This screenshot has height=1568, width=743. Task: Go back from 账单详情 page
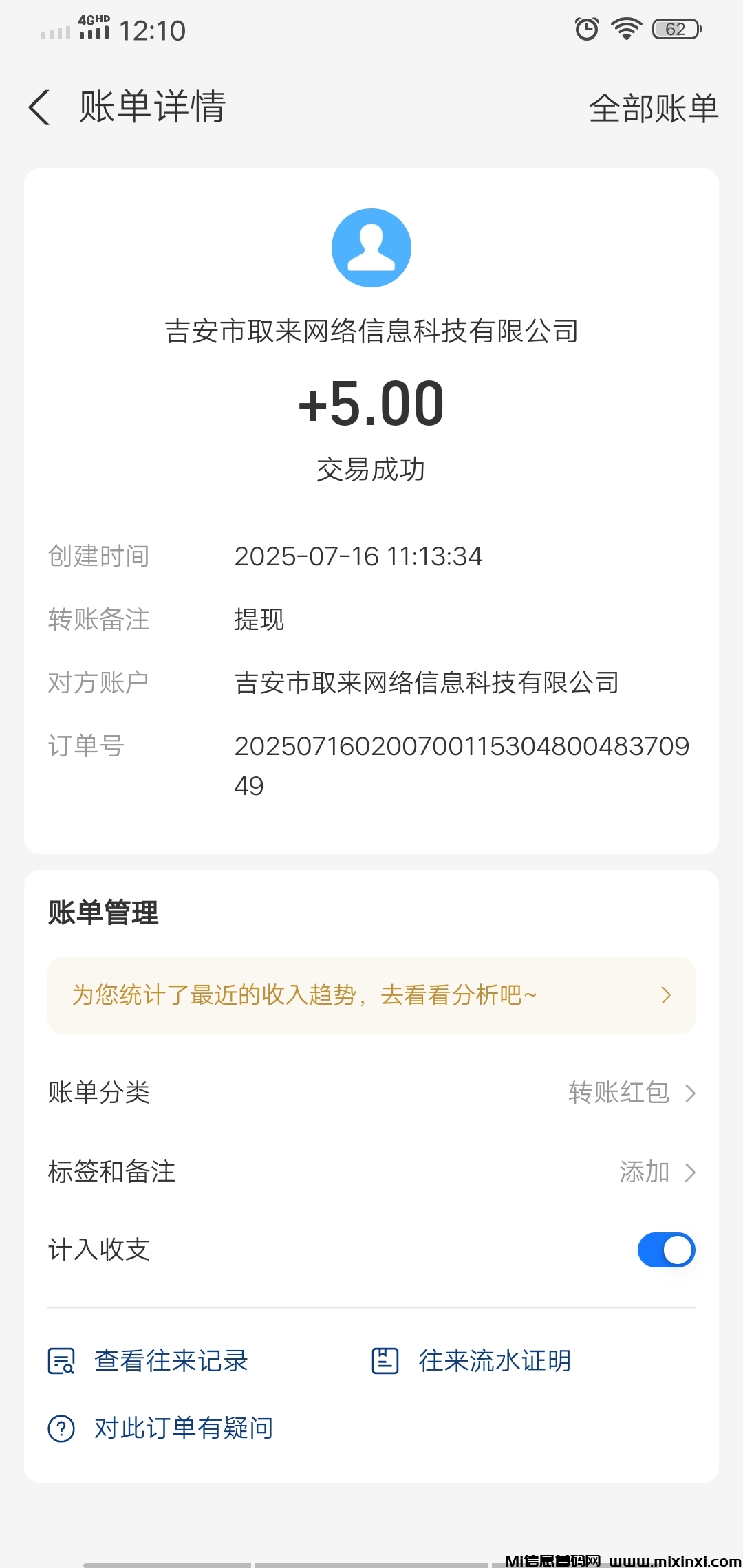click(40, 108)
